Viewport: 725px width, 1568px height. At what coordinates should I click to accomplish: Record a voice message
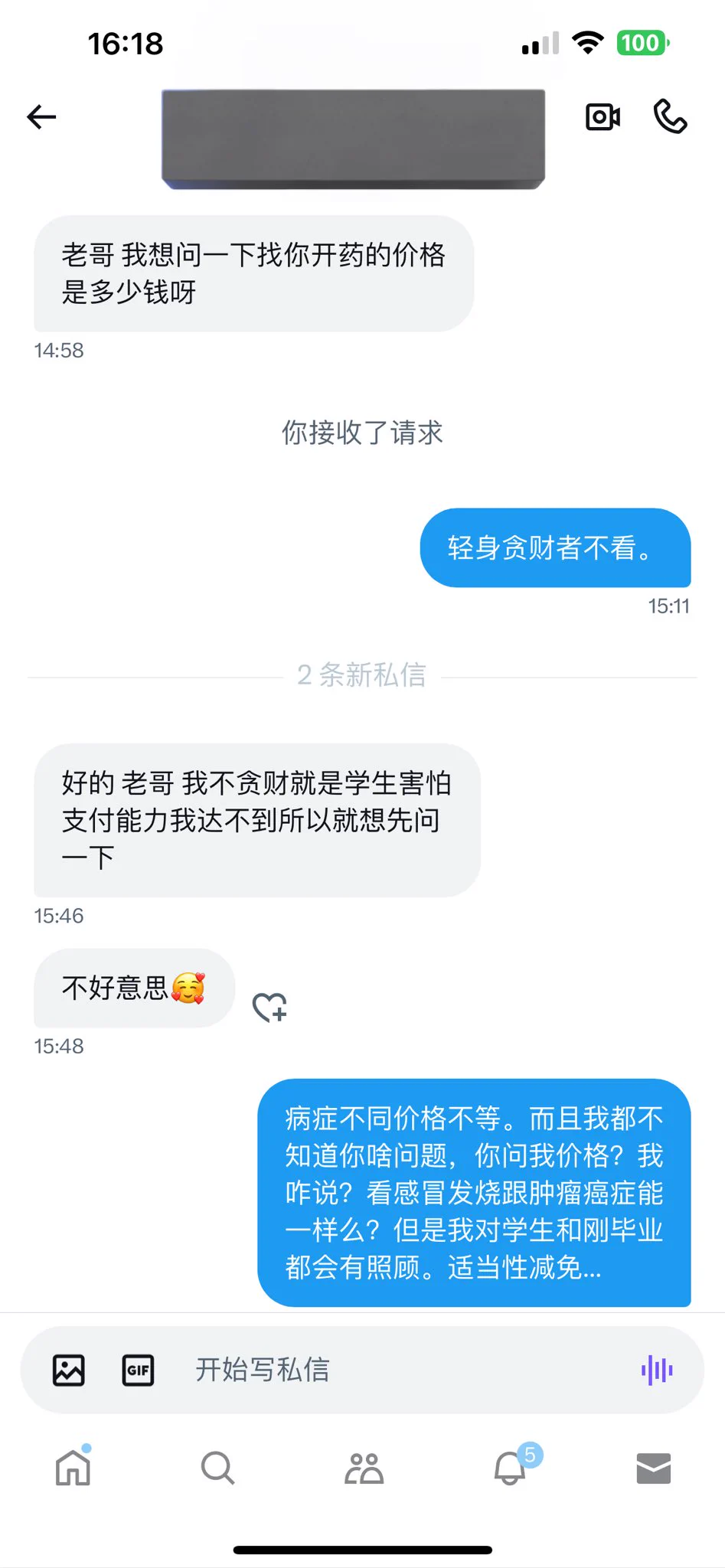tap(657, 1370)
